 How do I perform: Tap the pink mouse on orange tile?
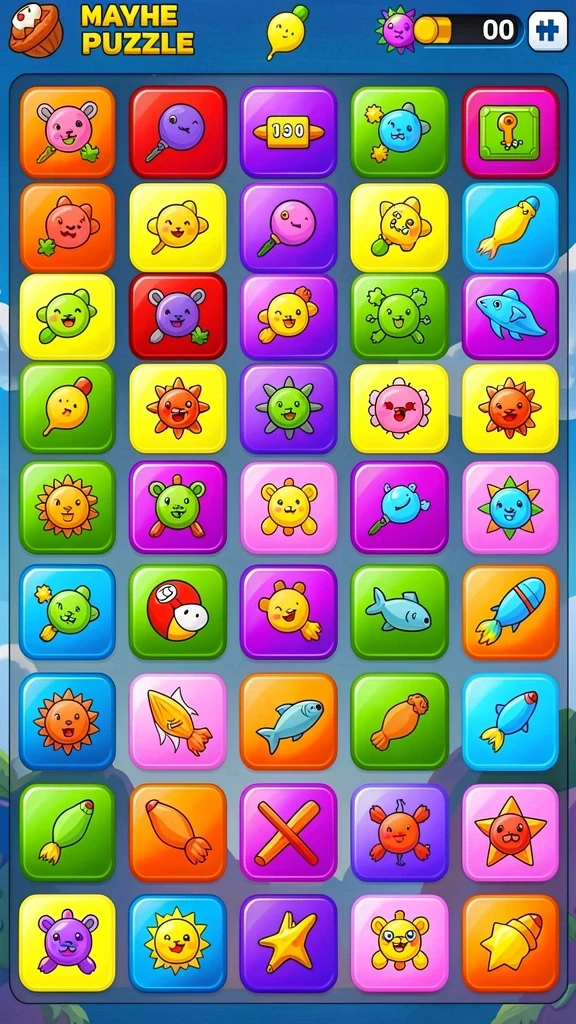click(67, 132)
